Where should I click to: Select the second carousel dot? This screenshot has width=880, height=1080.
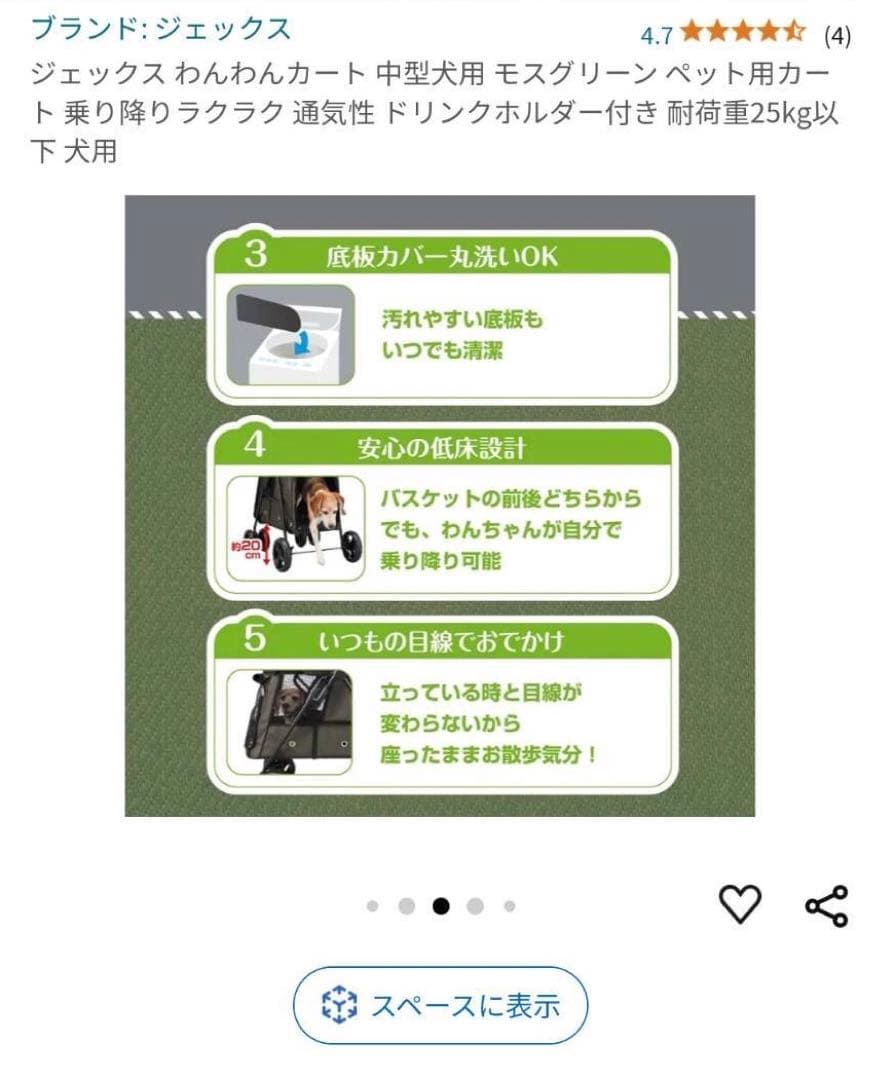point(406,905)
